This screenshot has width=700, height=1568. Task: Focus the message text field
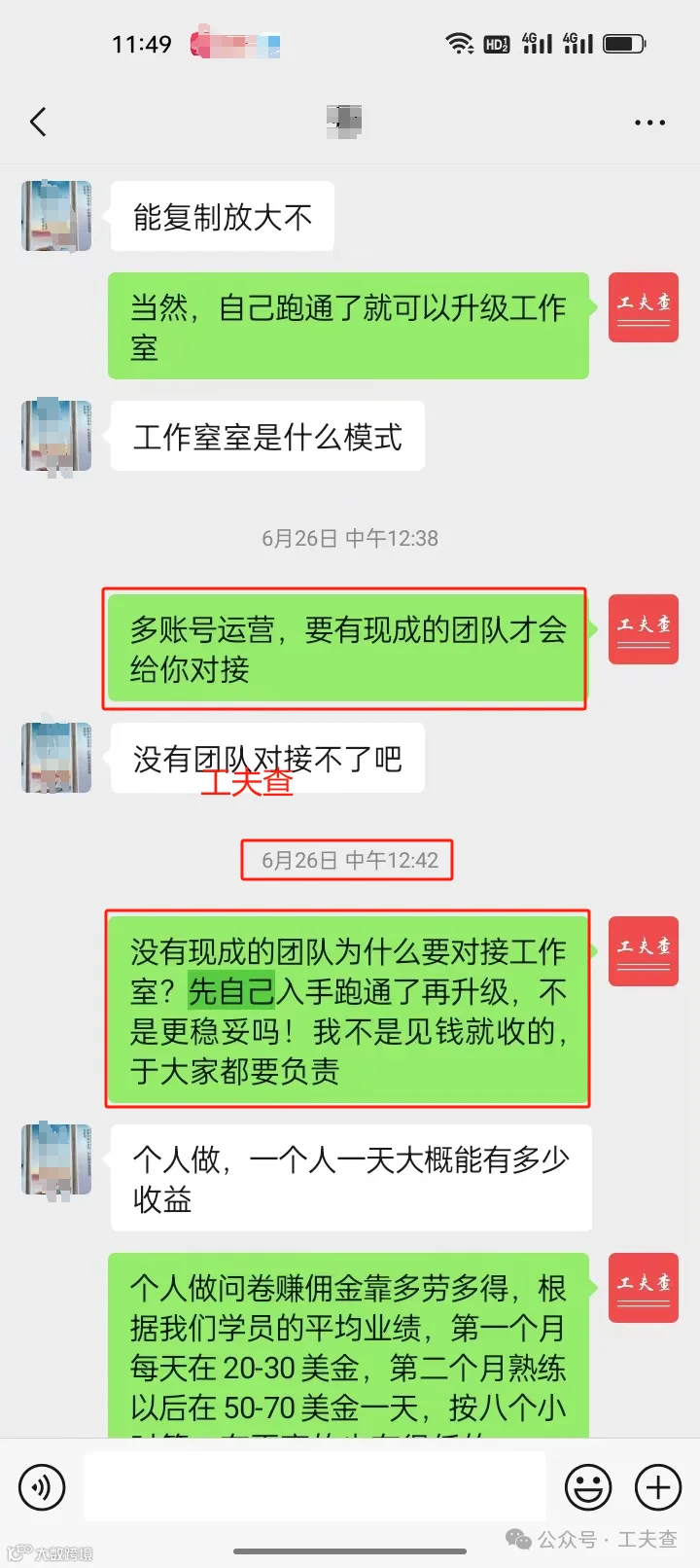(314, 1487)
